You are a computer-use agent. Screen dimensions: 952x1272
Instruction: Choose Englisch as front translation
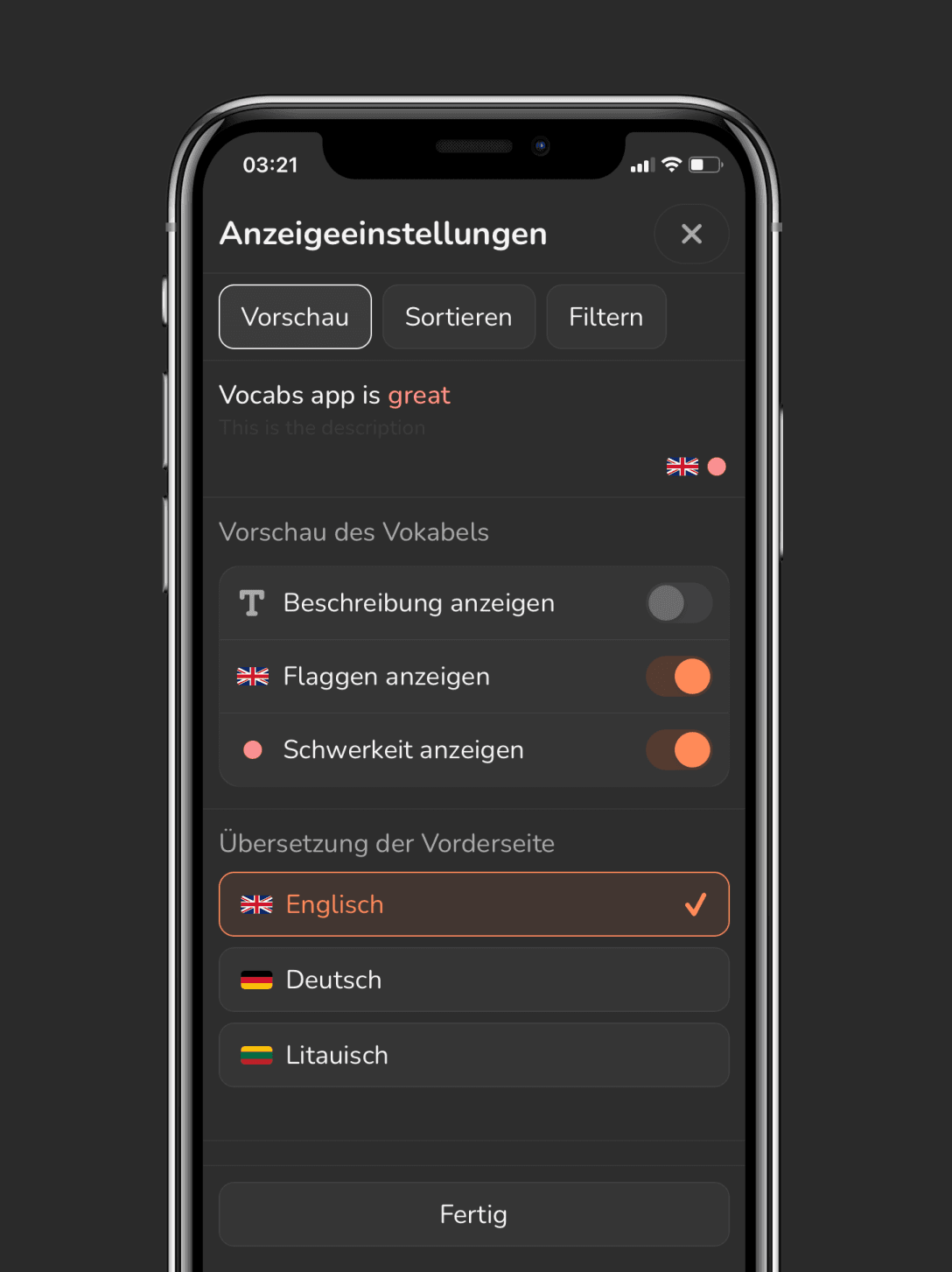coord(473,904)
